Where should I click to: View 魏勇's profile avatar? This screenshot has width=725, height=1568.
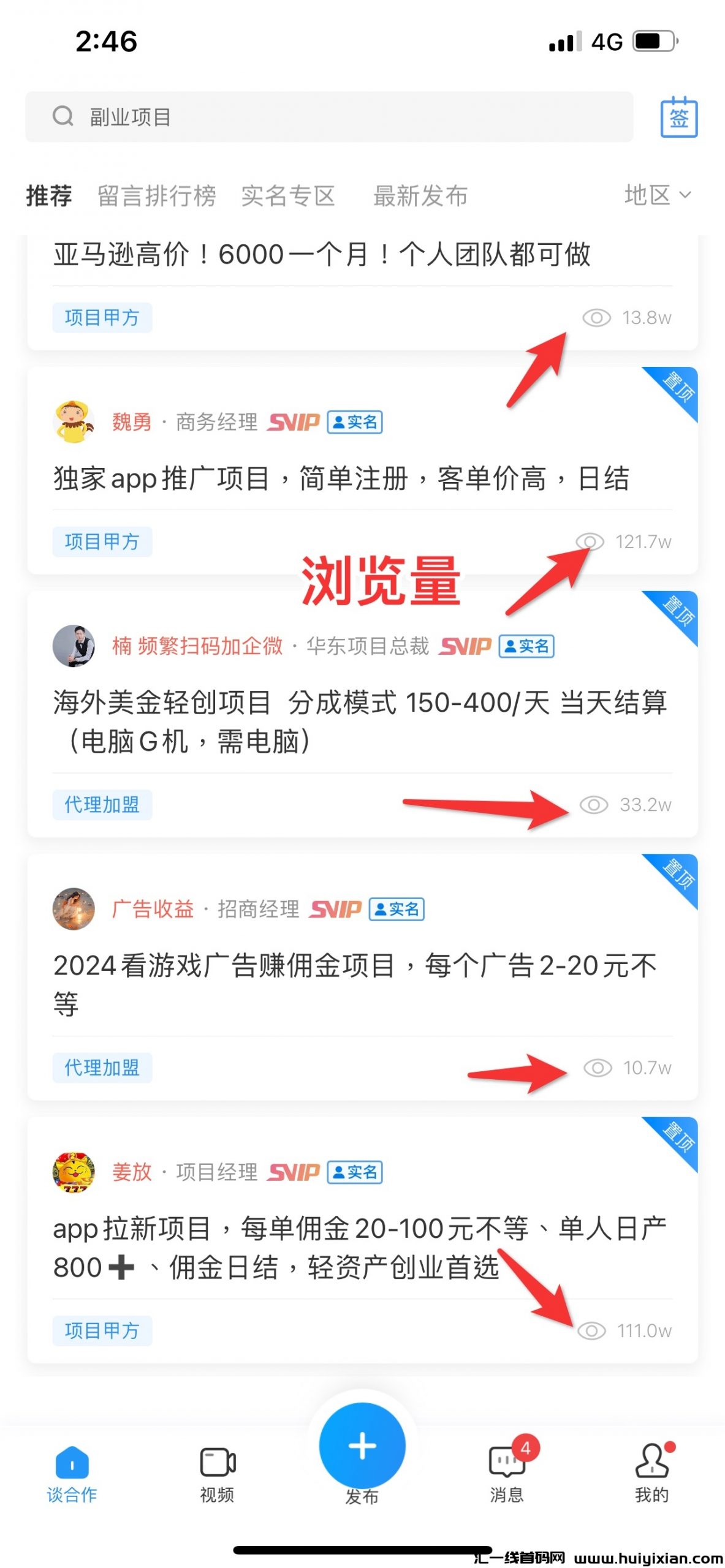click(74, 422)
